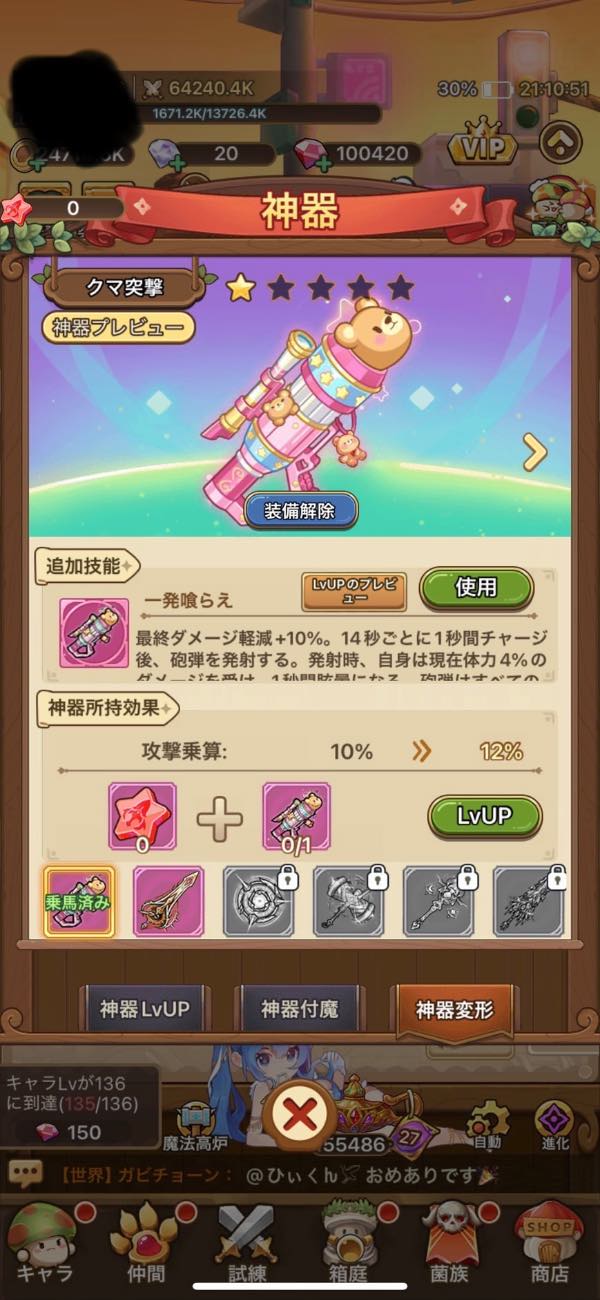This screenshot has height=1300, width=600.
Task: Collapse top menu with up arrow icon
Action: coord(560,142)
